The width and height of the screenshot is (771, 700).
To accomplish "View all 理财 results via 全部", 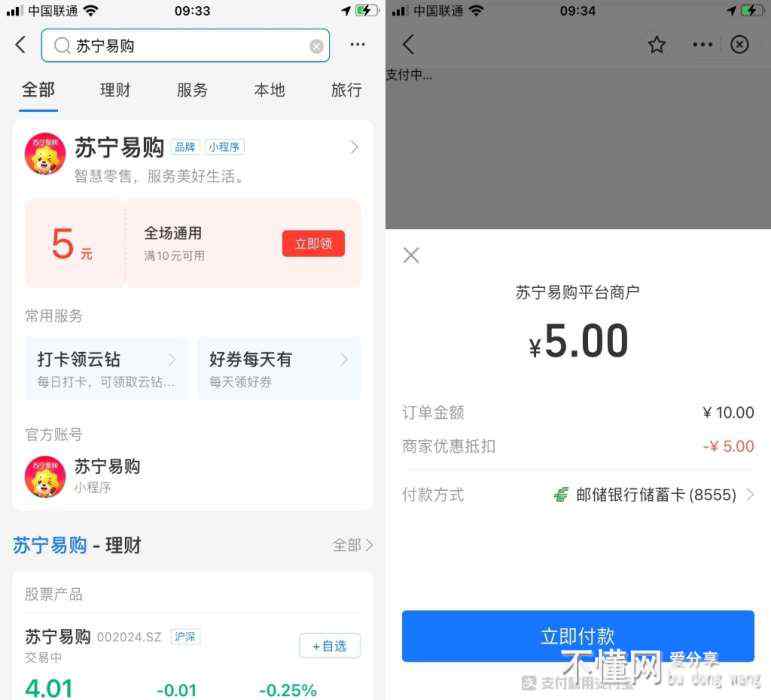I will pyautogui.click(x=352, y=545).
